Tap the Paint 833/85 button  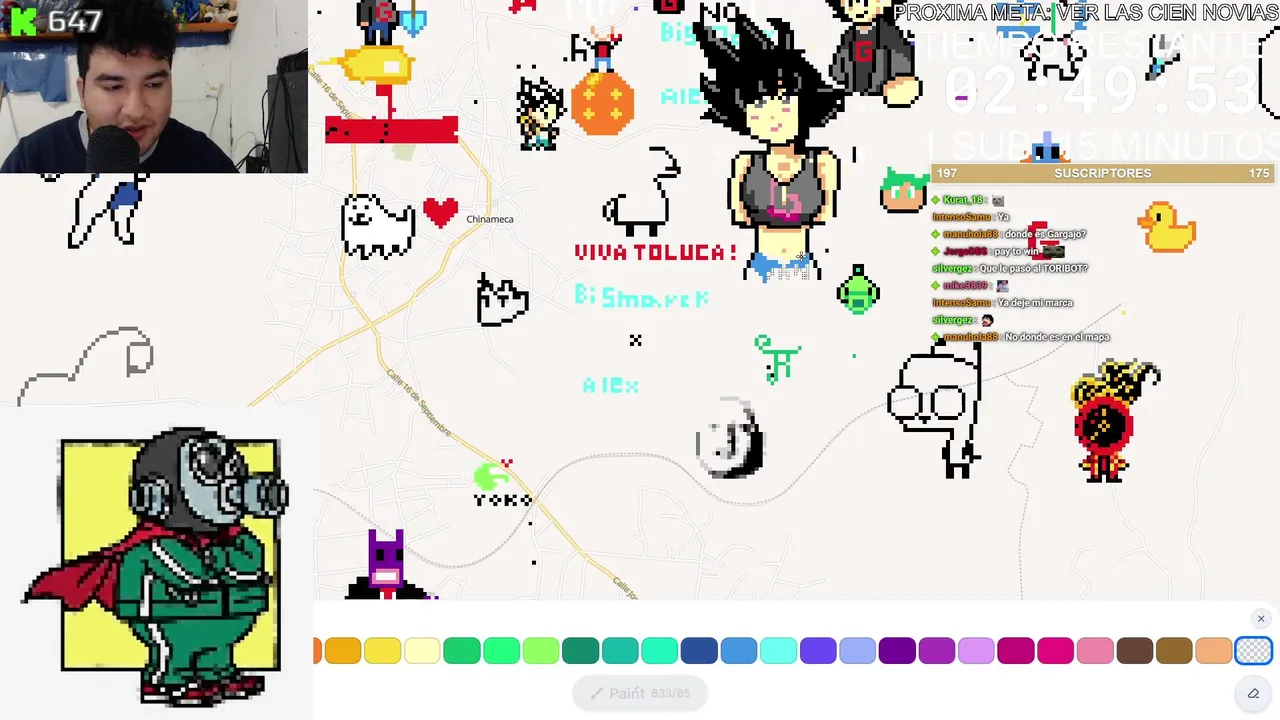click(640, 693)
